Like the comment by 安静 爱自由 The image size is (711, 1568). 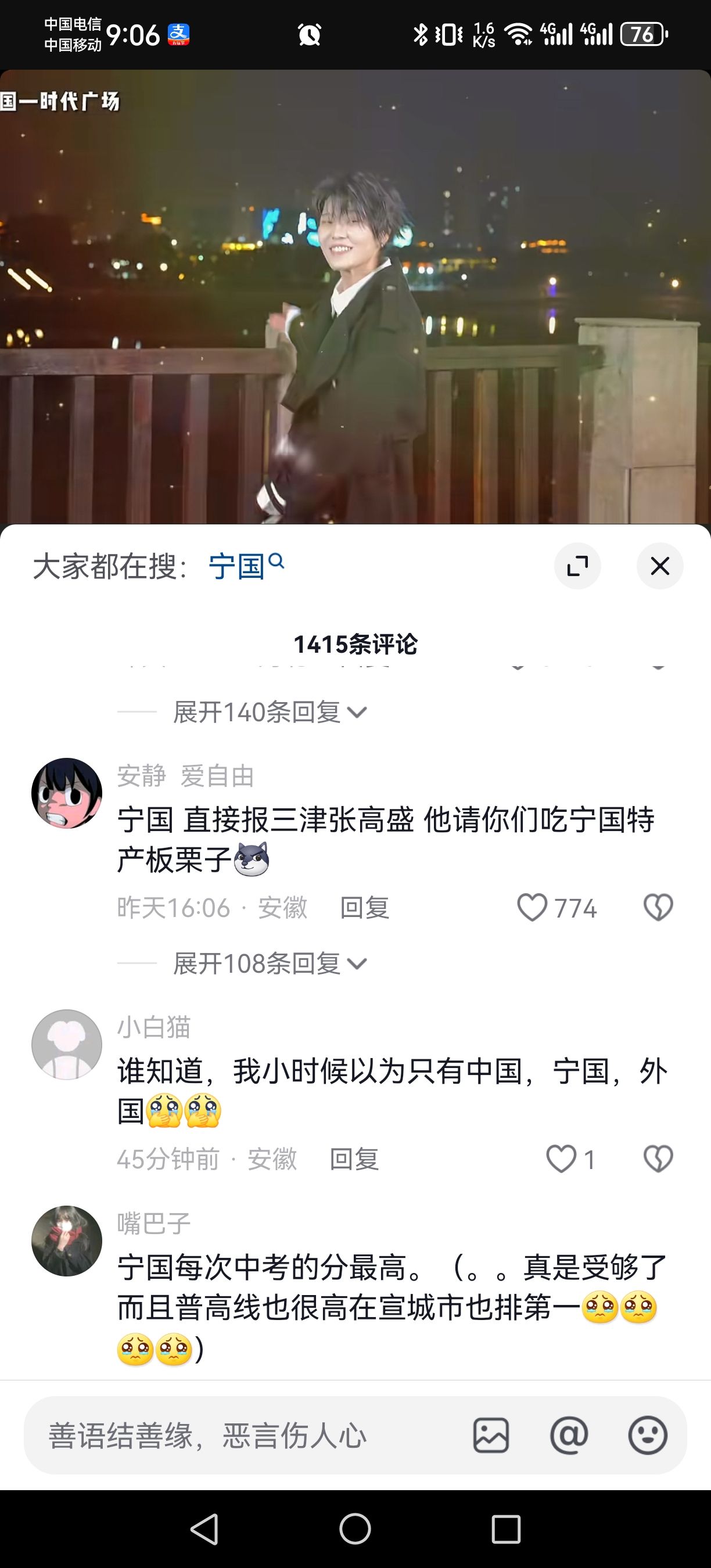coord(532,908)
